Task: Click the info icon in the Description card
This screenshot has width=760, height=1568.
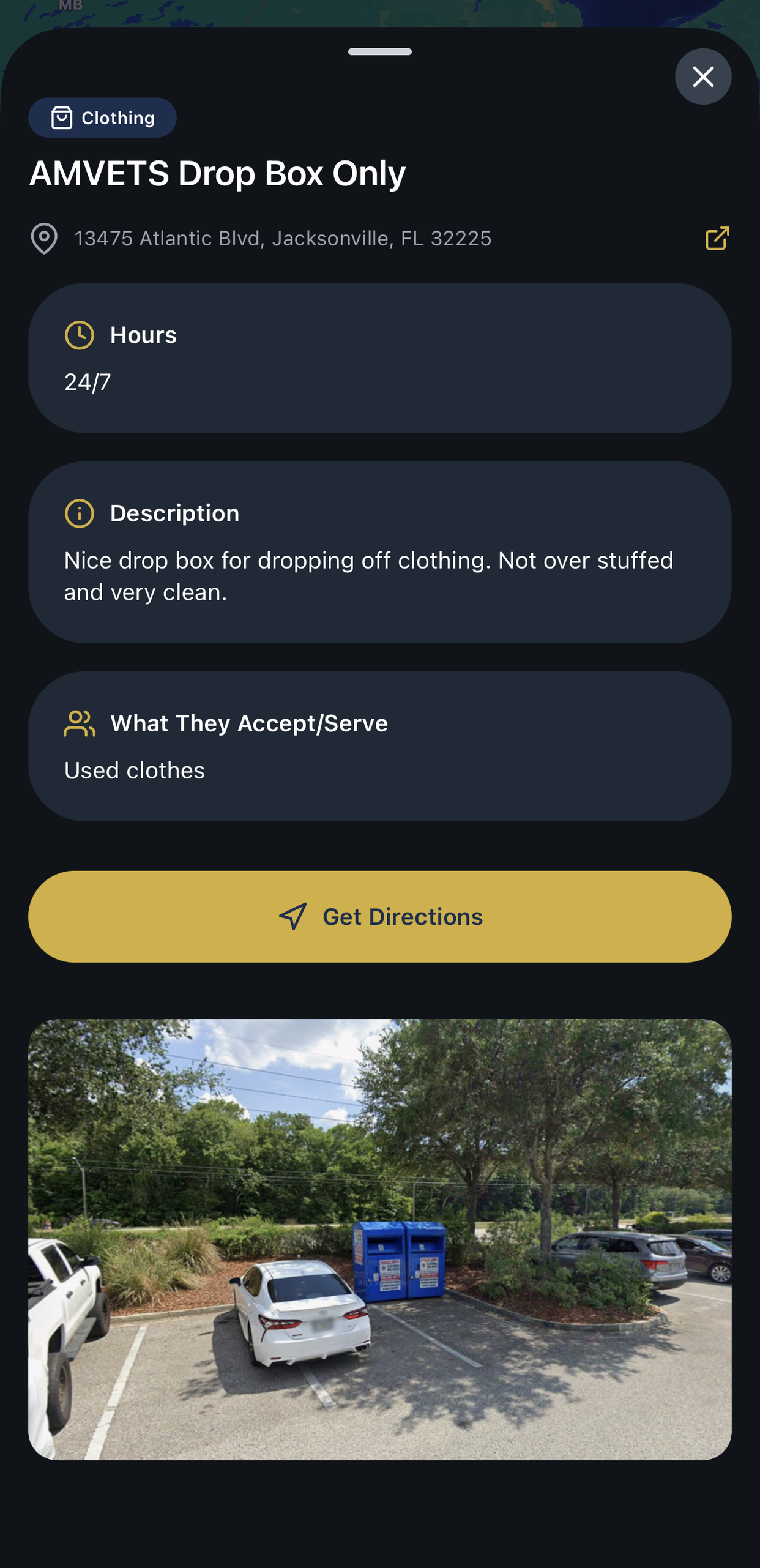Action: click(x=79, y=513)
